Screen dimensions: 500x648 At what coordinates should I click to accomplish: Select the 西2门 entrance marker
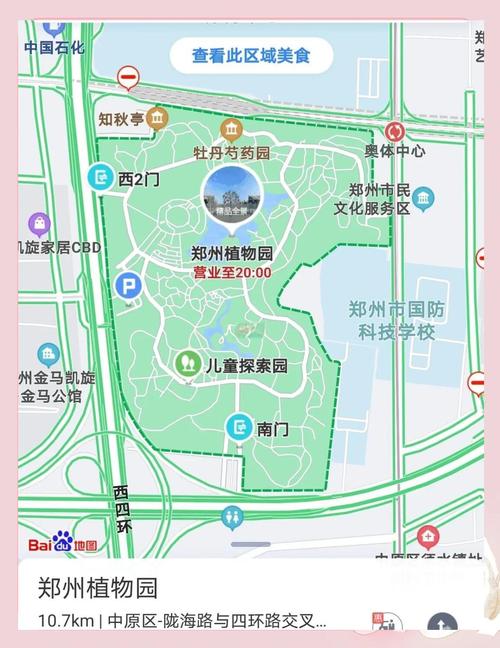(100, 178)
